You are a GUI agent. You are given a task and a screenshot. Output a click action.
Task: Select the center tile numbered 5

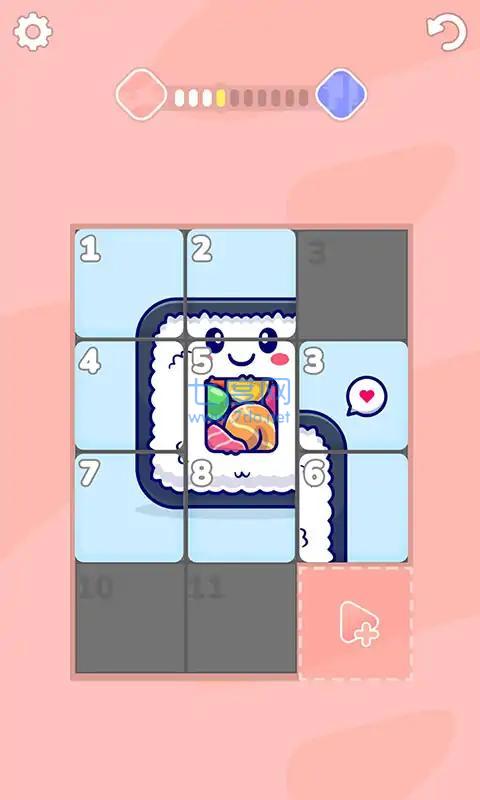241,395
